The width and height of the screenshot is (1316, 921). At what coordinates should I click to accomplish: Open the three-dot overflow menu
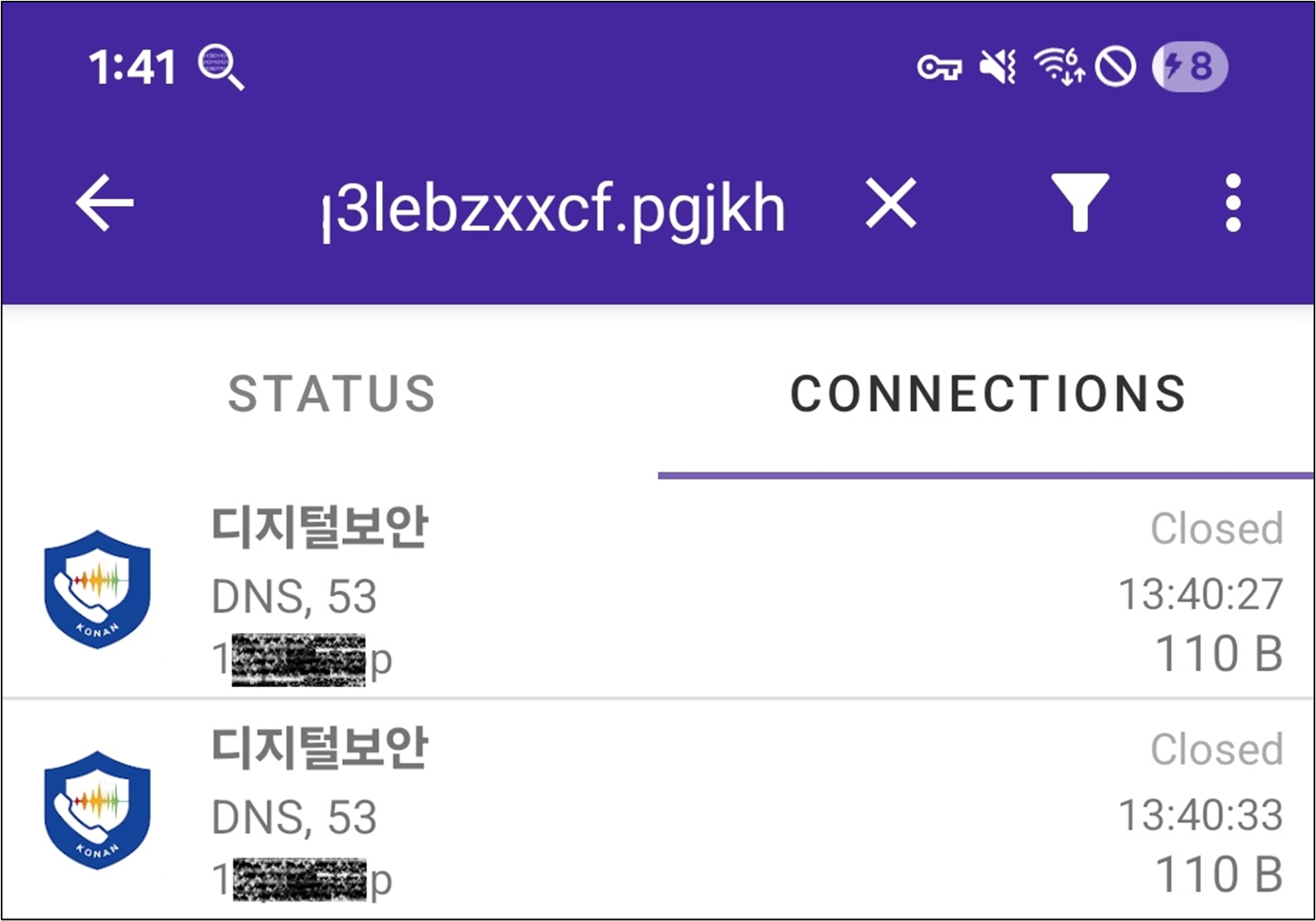(x=1233, y=203)
